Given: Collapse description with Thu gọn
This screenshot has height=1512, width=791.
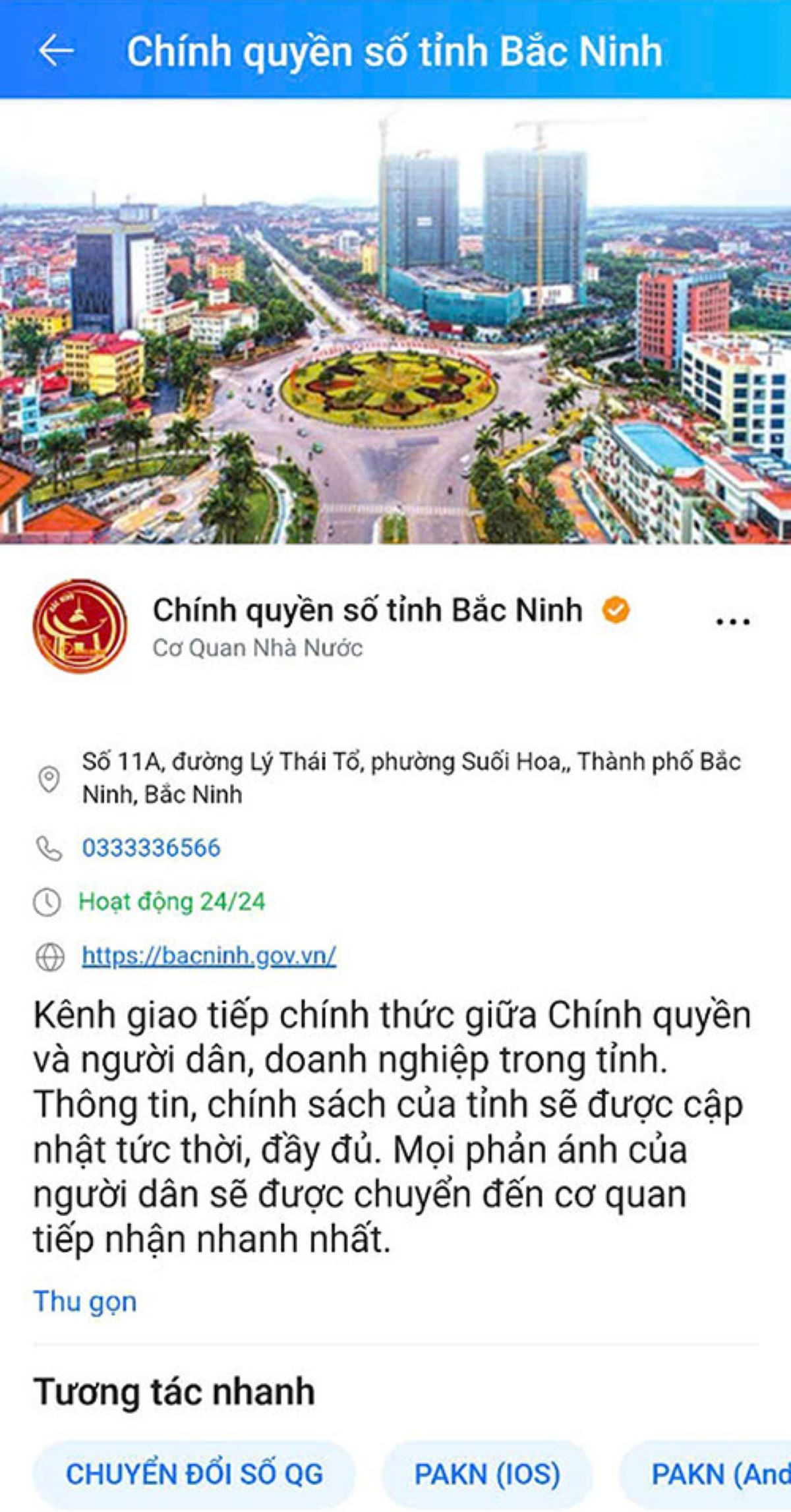Looking at the screenshot, I should [x=85, y=1302].
